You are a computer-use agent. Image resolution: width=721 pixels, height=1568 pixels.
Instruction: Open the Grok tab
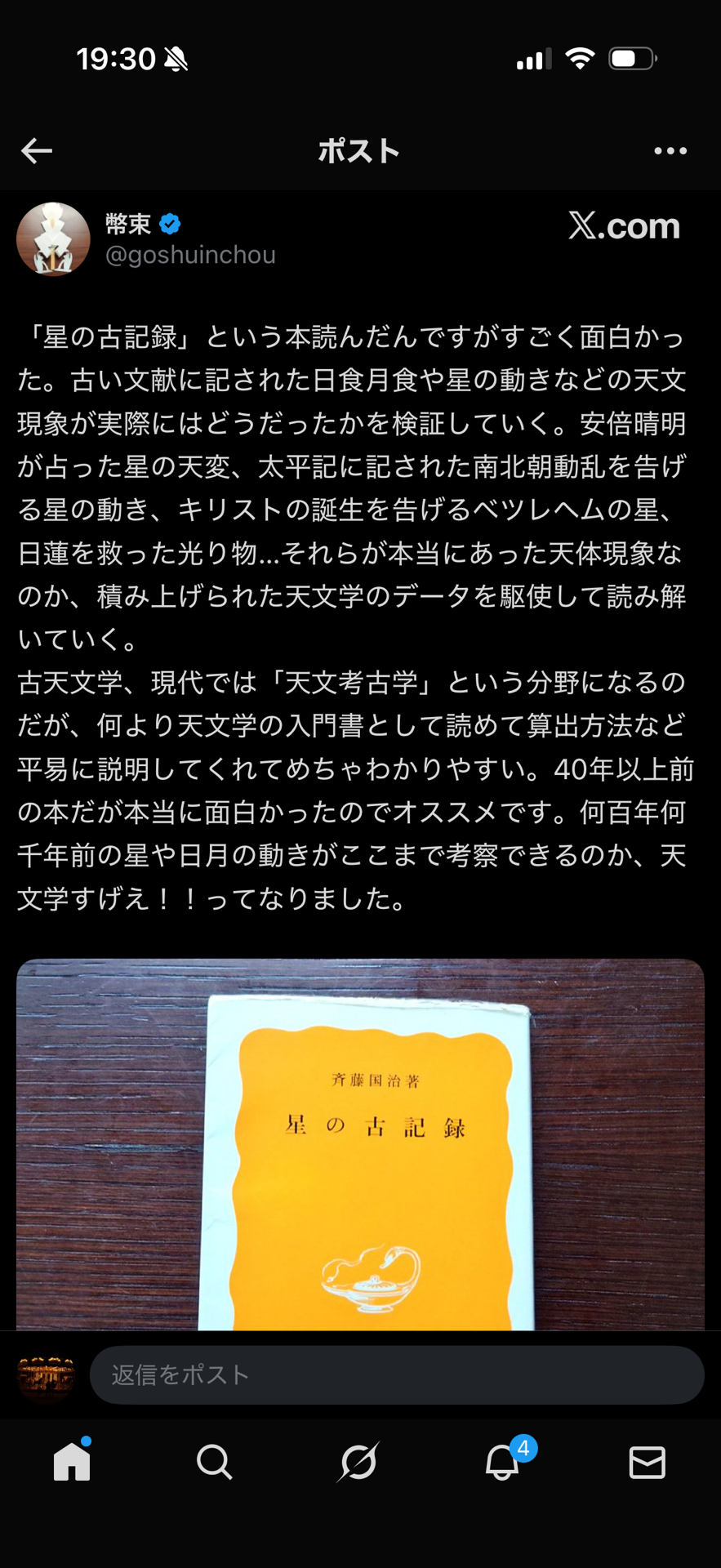358,1462
